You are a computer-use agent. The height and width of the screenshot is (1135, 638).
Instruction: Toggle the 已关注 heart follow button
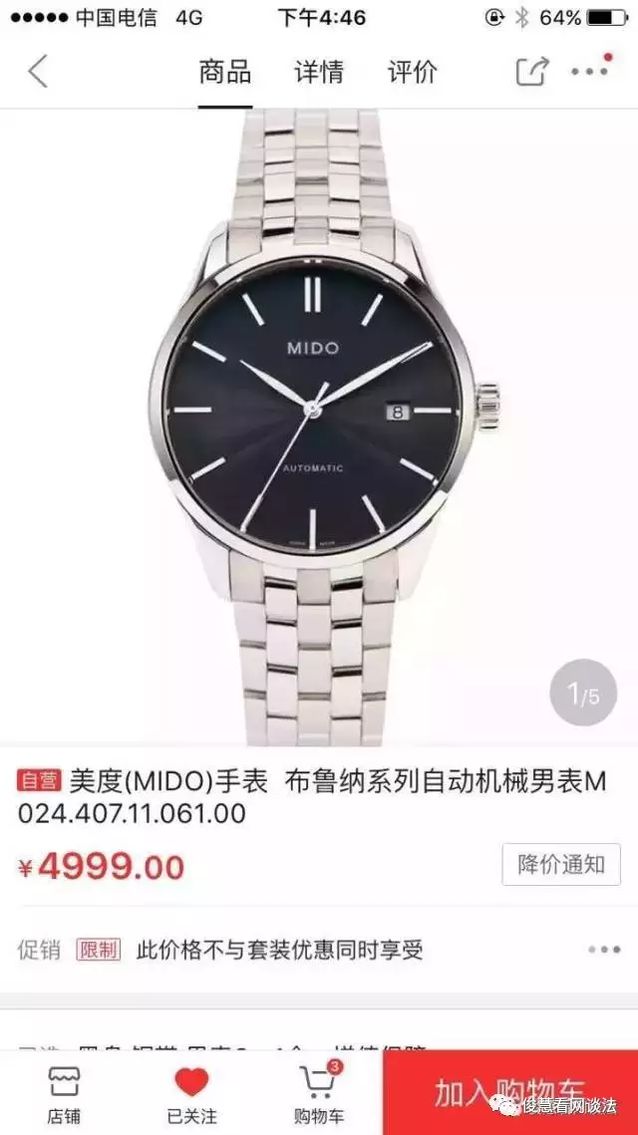[191, 1094]
